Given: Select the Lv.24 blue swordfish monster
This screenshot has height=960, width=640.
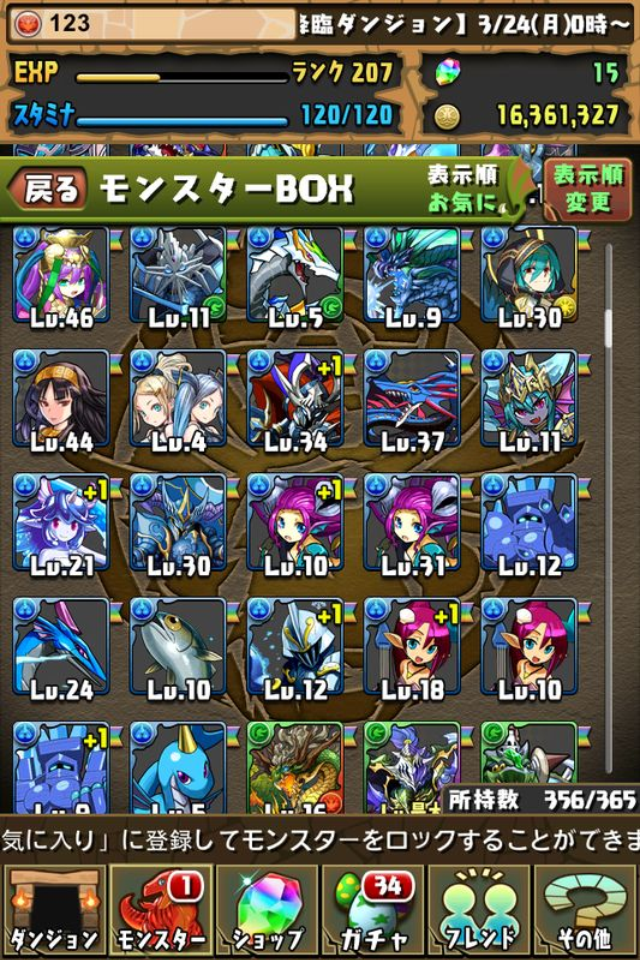Looking at the screenshot, I should pyautogui.click(x=60, y=648).
